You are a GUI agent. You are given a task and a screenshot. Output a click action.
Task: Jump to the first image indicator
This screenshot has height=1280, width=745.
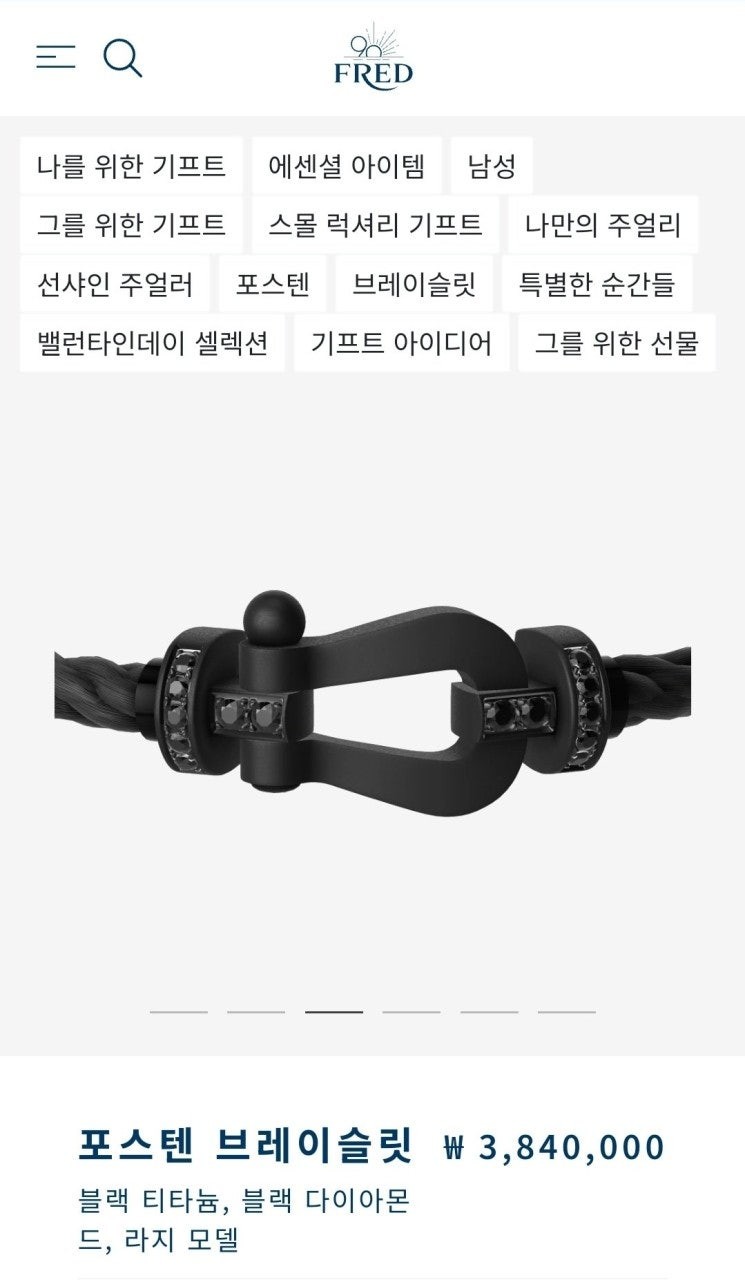pos(179,1012)
